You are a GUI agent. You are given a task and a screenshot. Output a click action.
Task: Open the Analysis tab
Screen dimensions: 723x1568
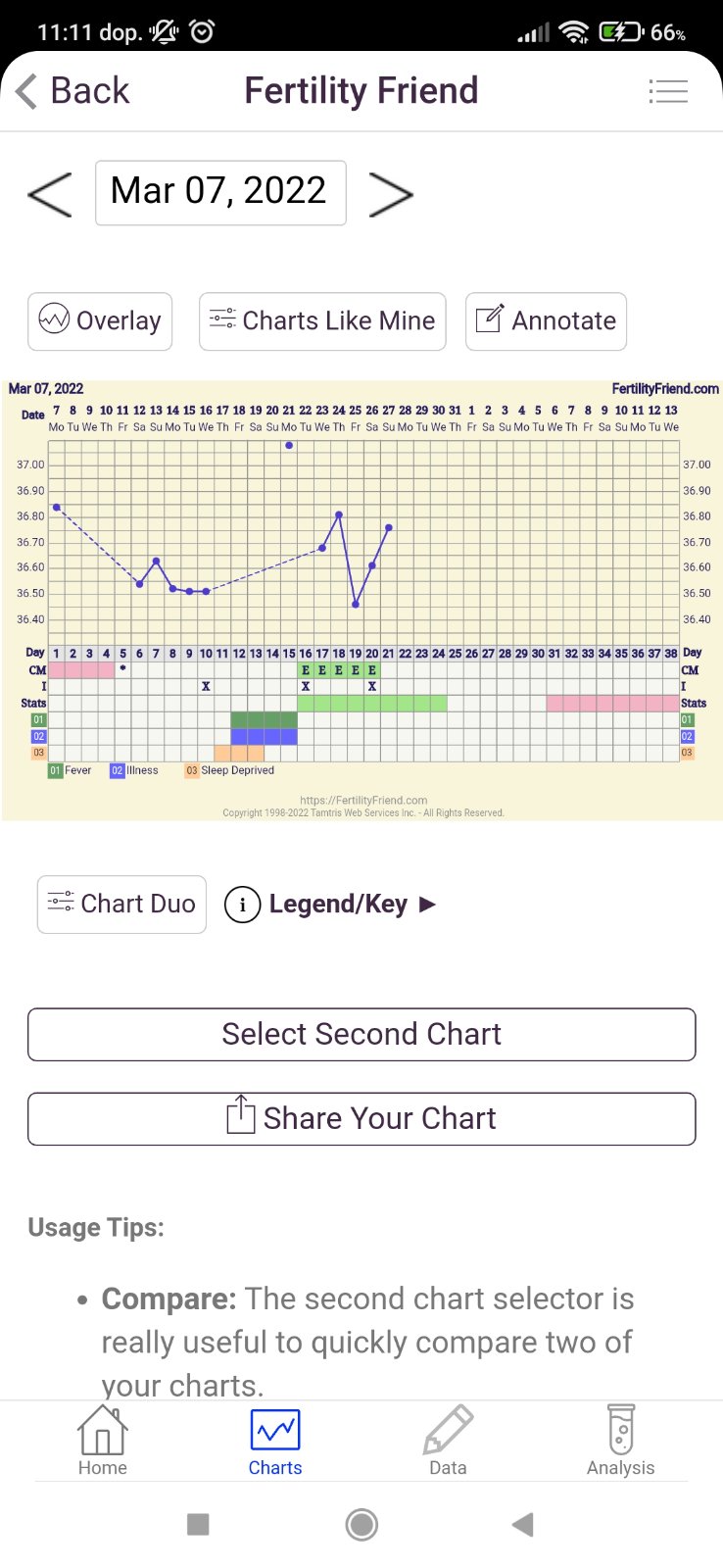click(620, 1441)
